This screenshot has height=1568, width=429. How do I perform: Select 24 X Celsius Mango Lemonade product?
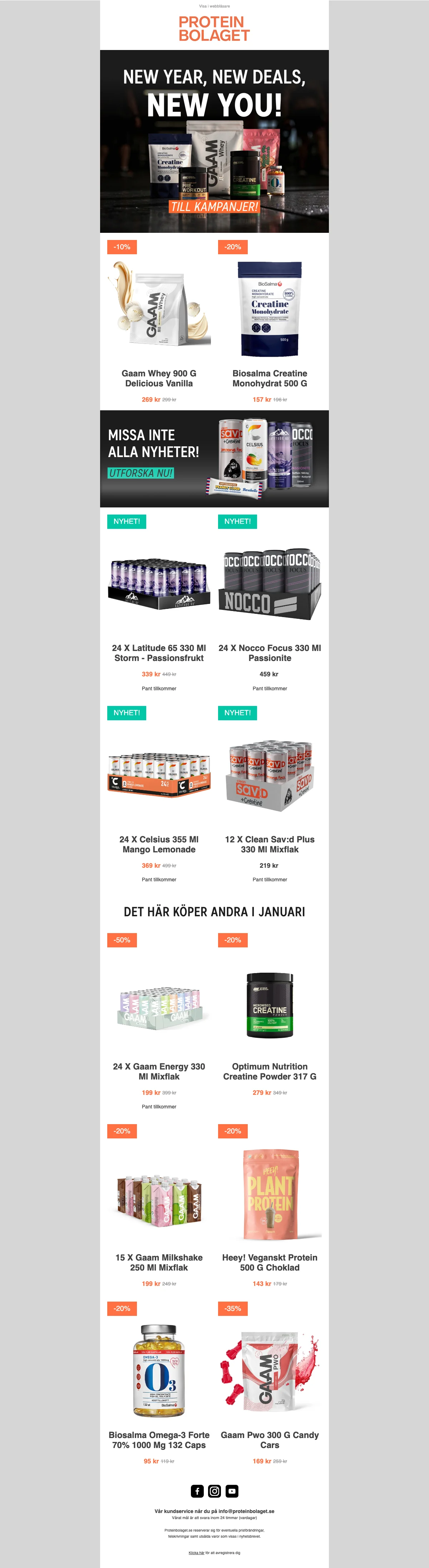(x=159, y=844)
